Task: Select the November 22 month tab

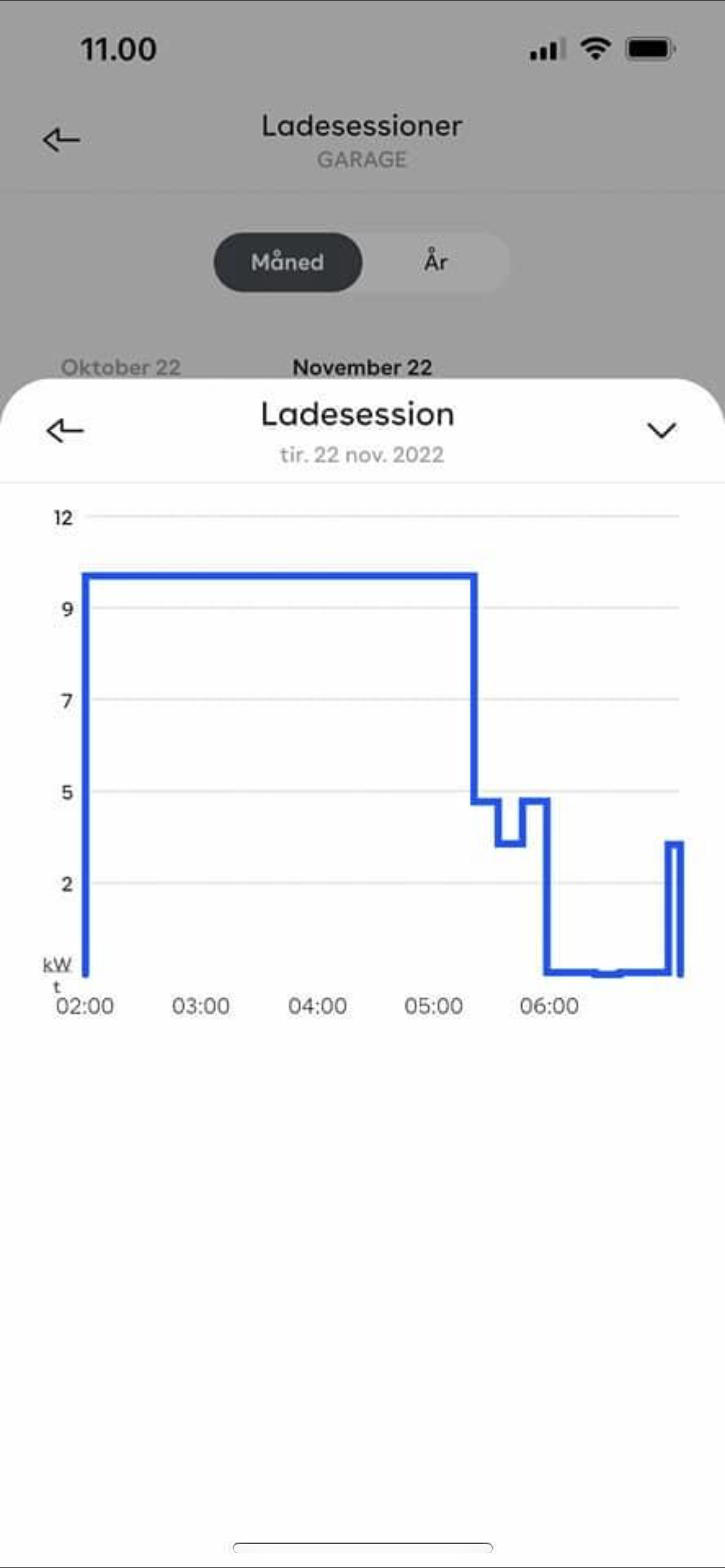Action: tap(361, 367)
